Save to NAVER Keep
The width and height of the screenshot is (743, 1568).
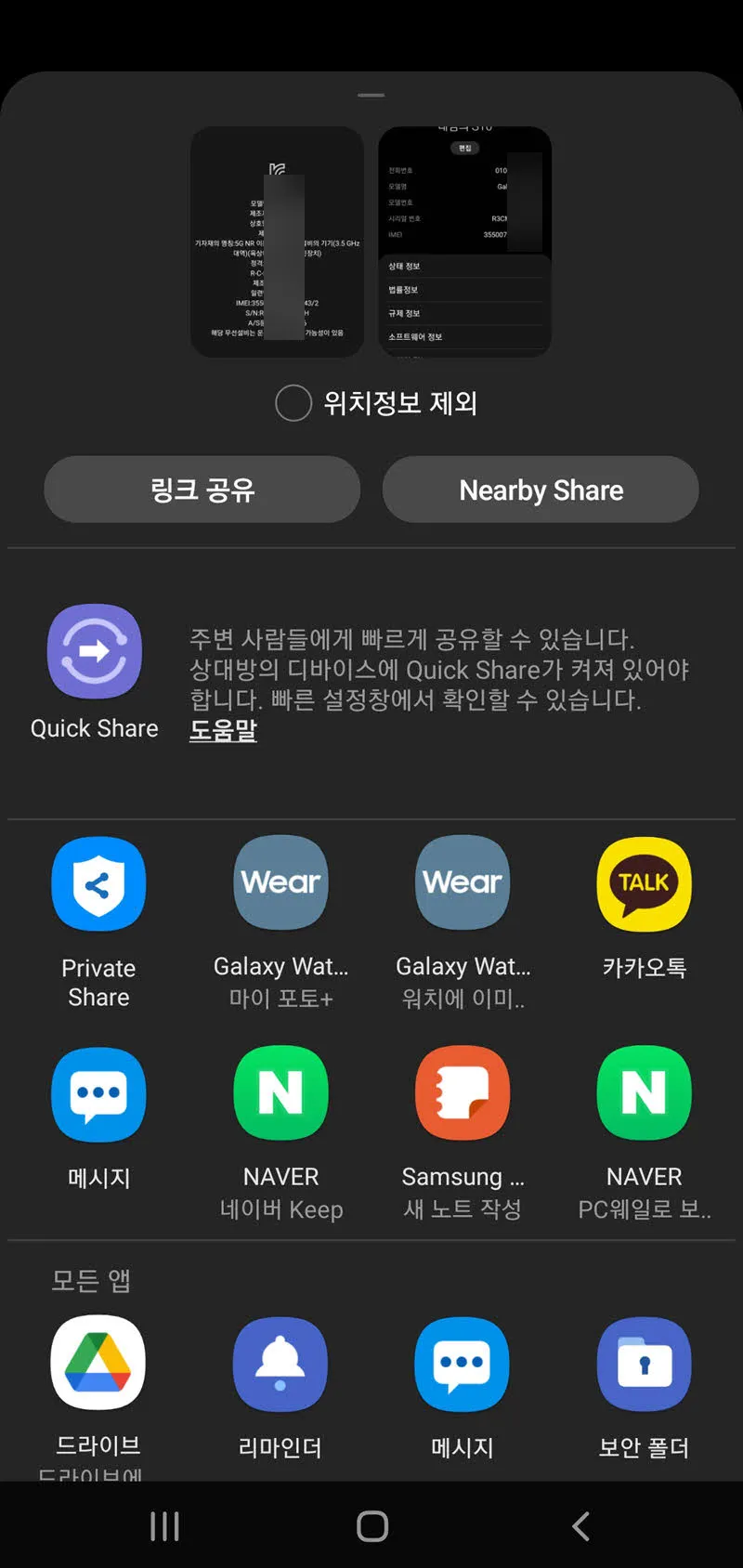(x=280, y=1093)
